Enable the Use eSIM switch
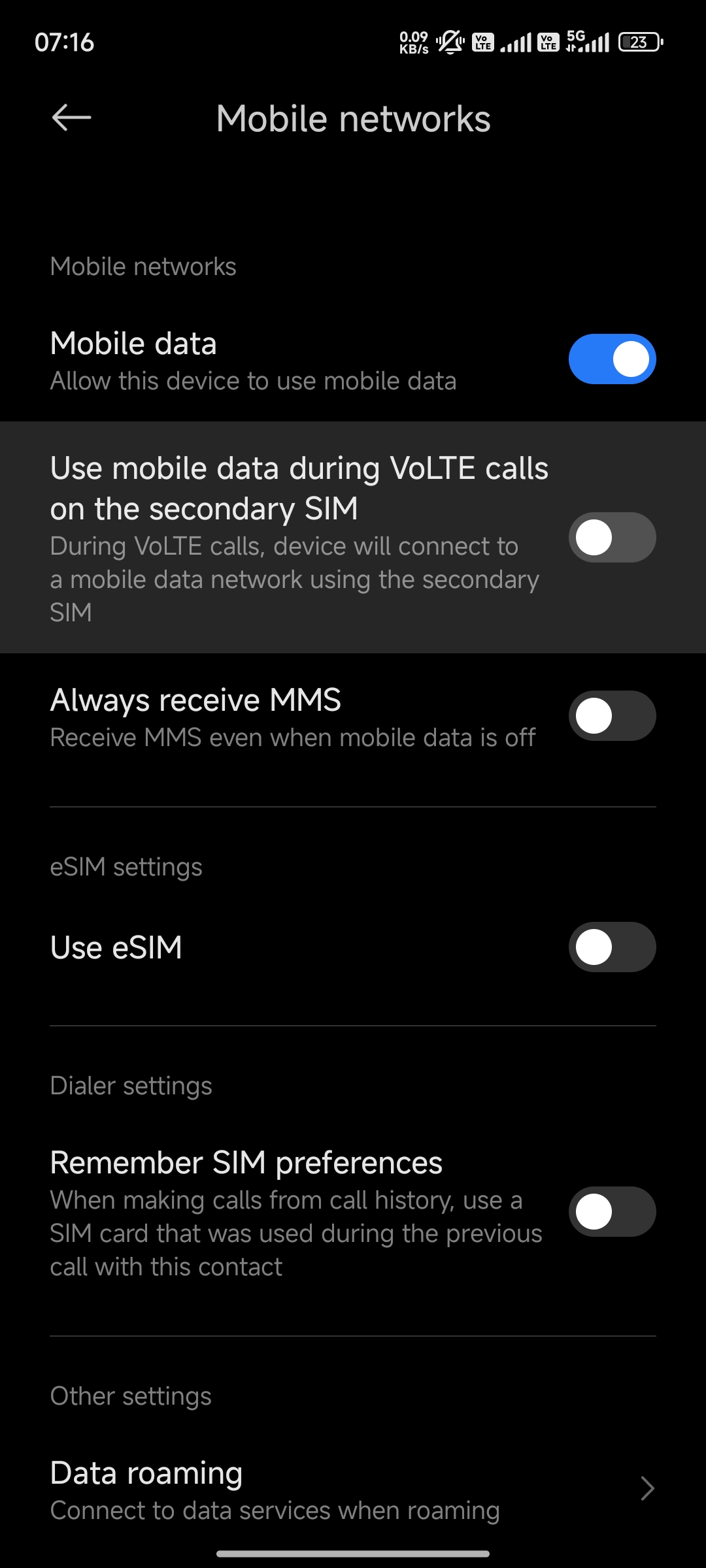Image resolution: width=706 pixels, height=1568 pixels. click(612, 947)
